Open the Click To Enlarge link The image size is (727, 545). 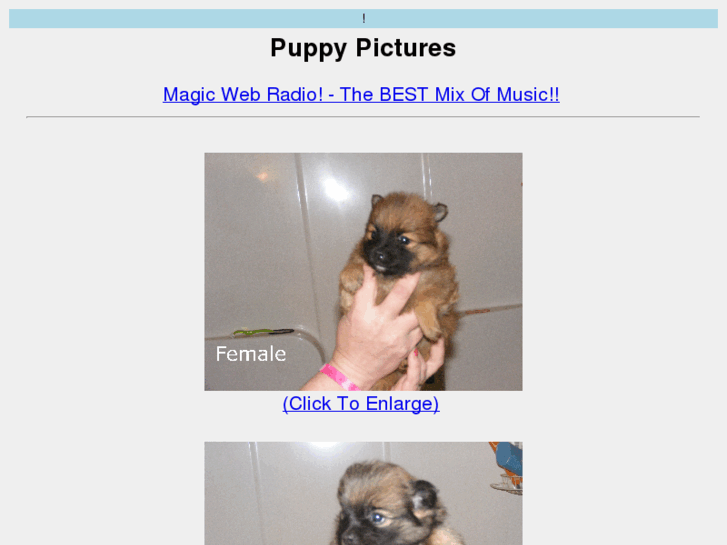click(361, 404)
